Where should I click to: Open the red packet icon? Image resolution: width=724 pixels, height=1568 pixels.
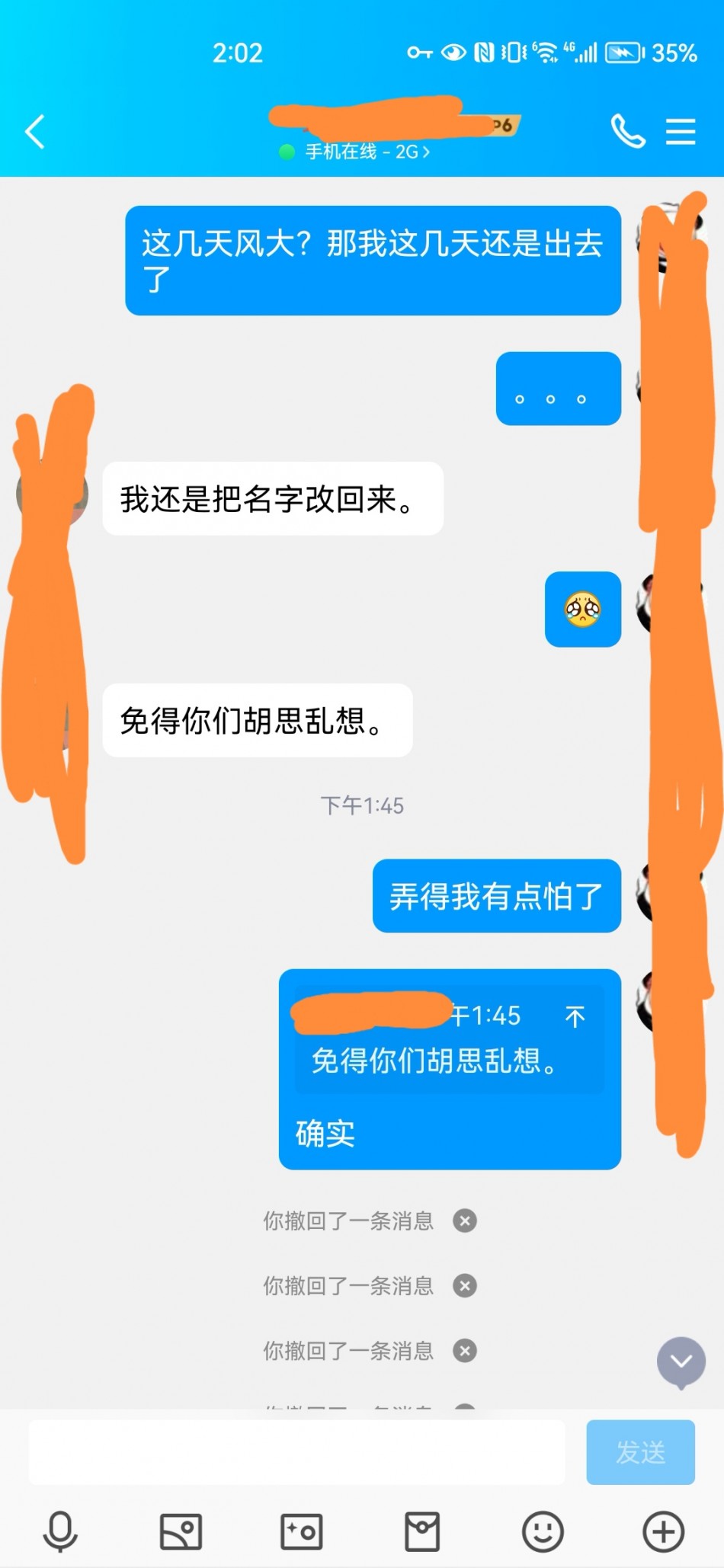pyautogui.click(x=422, y=1531)
